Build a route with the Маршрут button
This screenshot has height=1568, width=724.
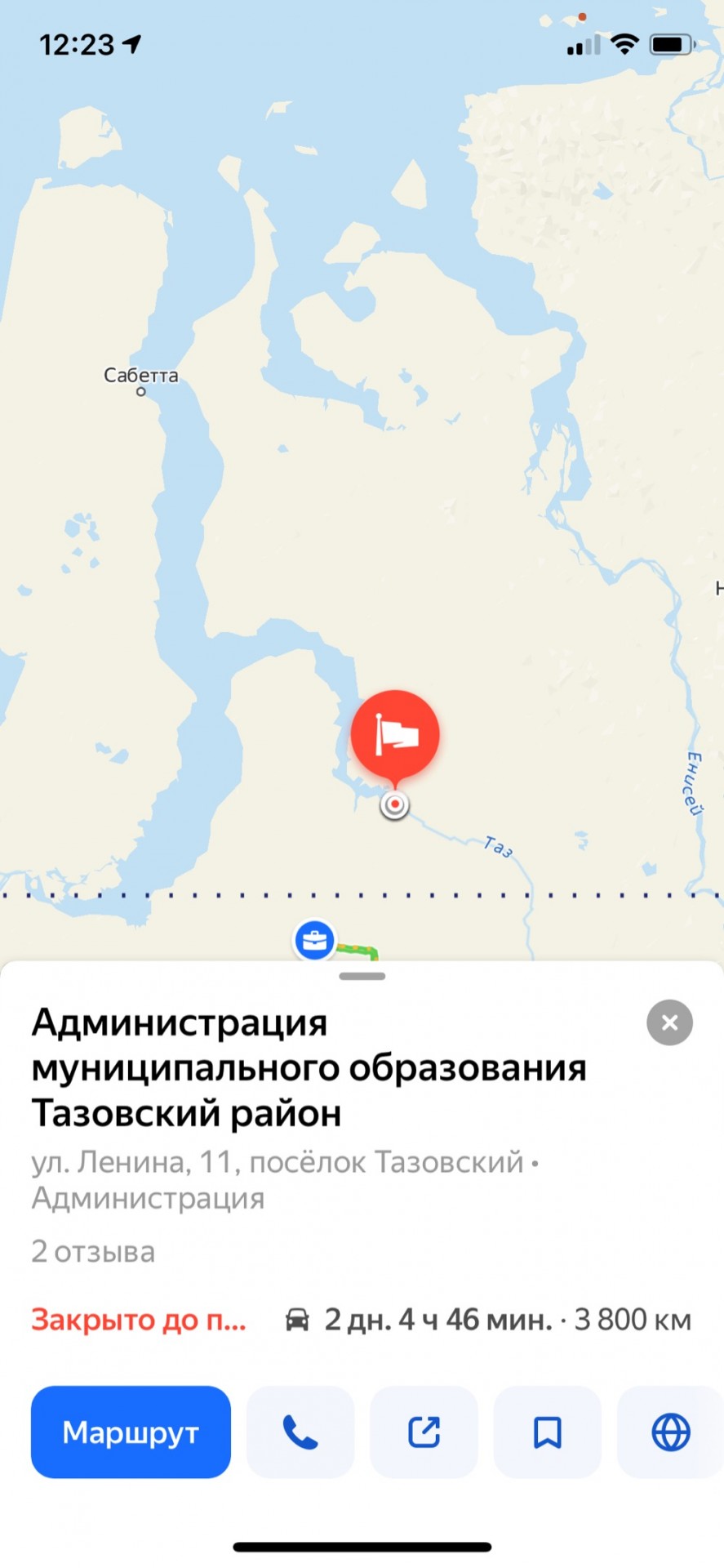tap(131, 1432)
